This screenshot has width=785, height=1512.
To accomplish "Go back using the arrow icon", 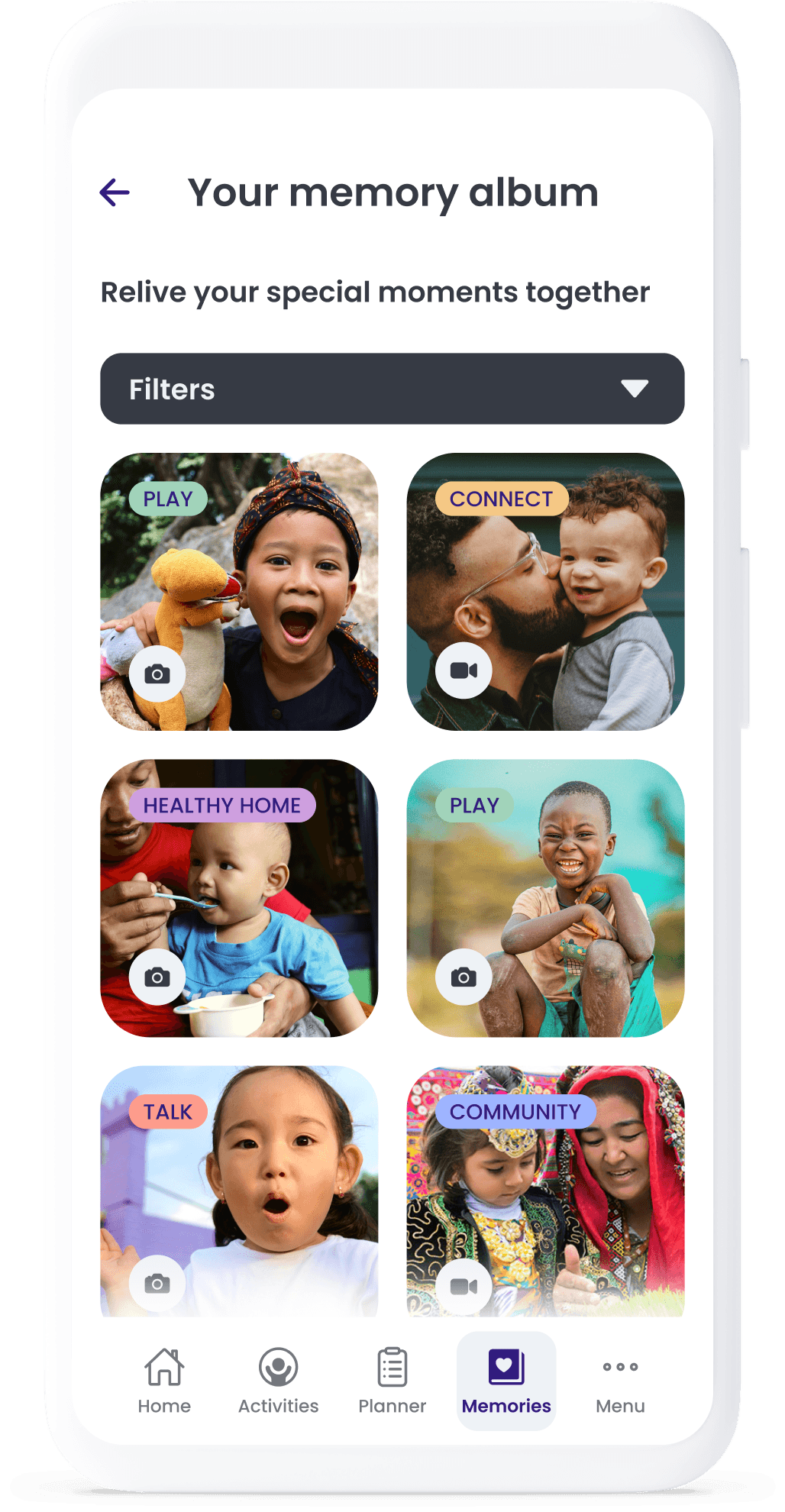I will [x=115, y=192].
